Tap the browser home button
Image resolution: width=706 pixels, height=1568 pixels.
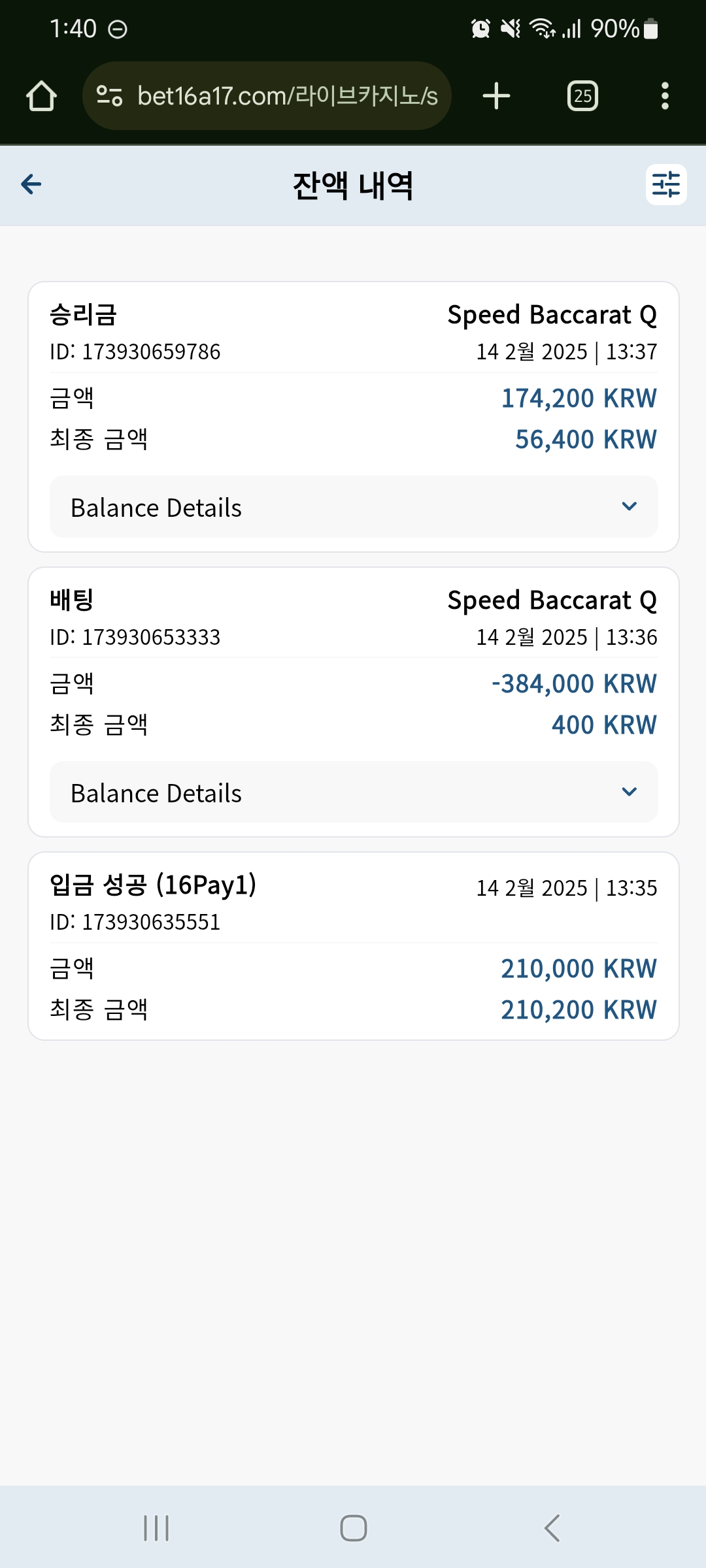point(41,96)
